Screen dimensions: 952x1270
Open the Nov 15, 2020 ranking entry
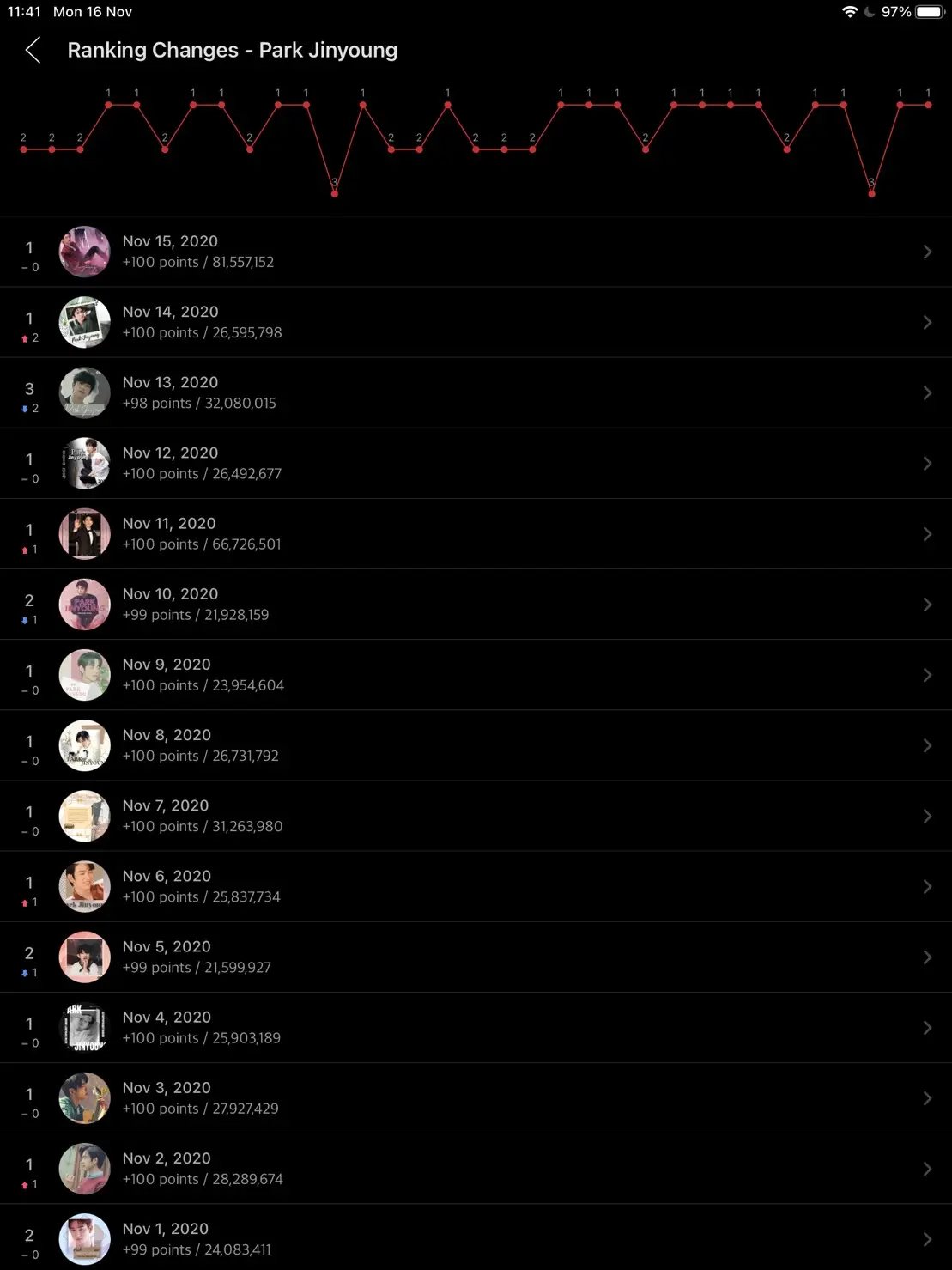click(x=476, y=252)
